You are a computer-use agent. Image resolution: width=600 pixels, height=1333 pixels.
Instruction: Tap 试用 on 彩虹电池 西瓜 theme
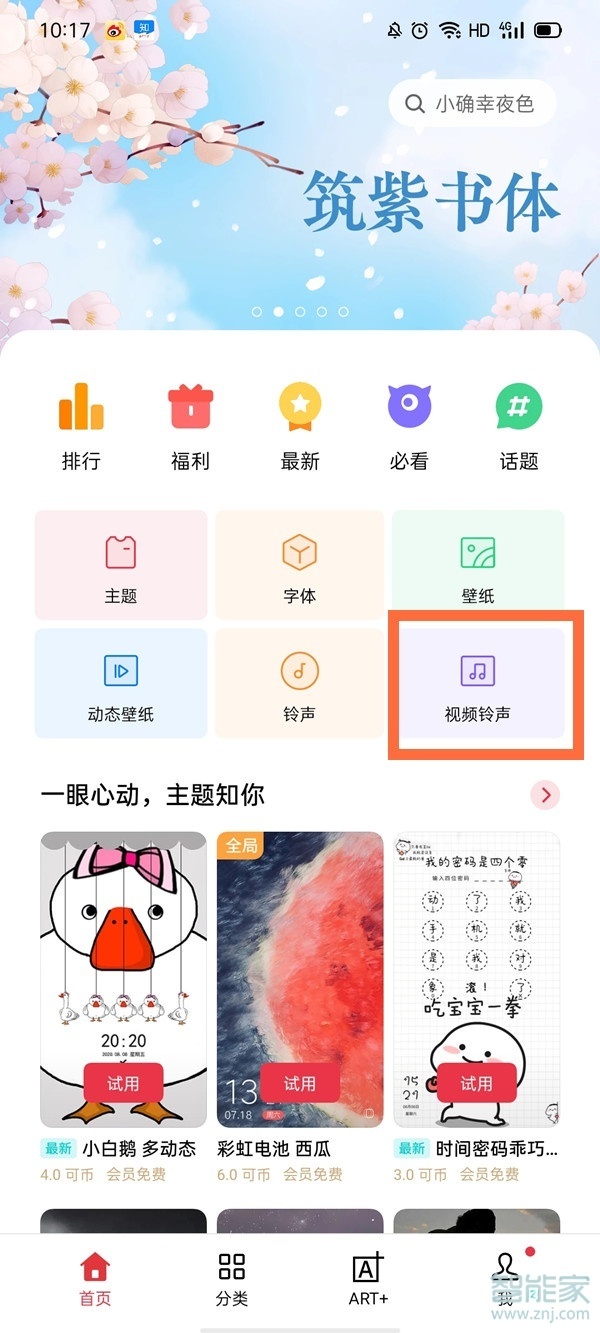pos(300,1083)
